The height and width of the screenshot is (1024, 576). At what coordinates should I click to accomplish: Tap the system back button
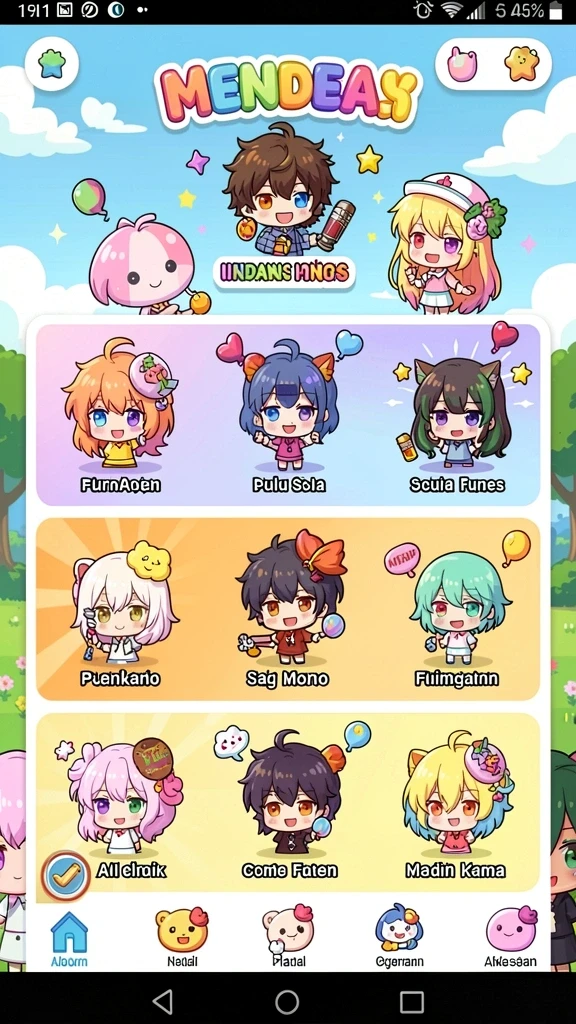(162, 1000)
